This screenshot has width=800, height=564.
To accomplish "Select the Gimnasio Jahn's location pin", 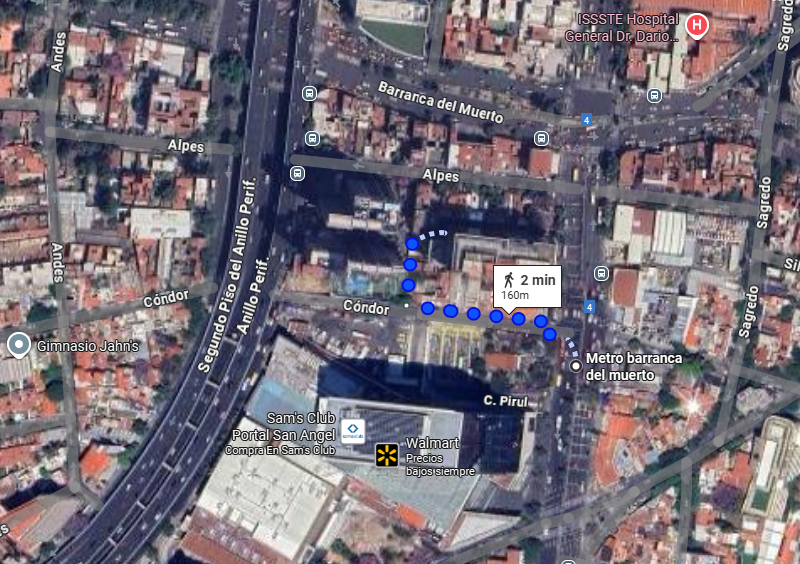I will (x=19, y=345).
